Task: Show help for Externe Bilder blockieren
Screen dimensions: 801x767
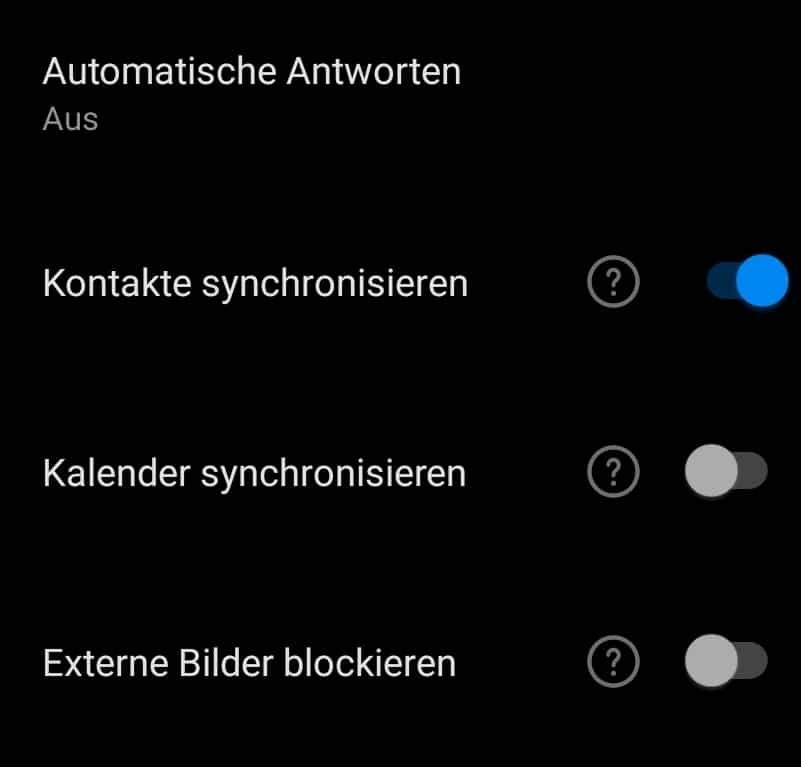Action: point(614,662)
